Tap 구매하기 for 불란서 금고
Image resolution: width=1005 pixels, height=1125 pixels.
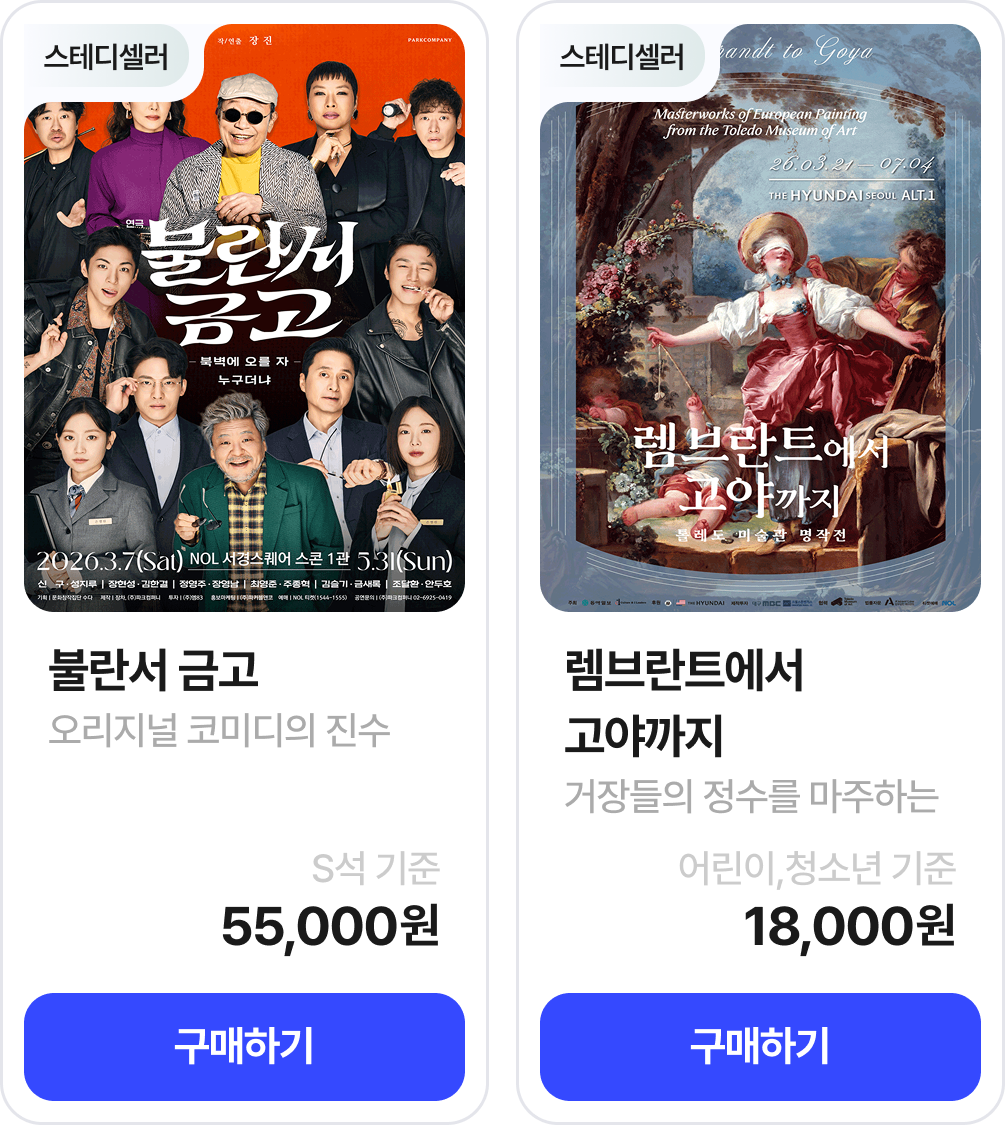tap(244, 1046)
